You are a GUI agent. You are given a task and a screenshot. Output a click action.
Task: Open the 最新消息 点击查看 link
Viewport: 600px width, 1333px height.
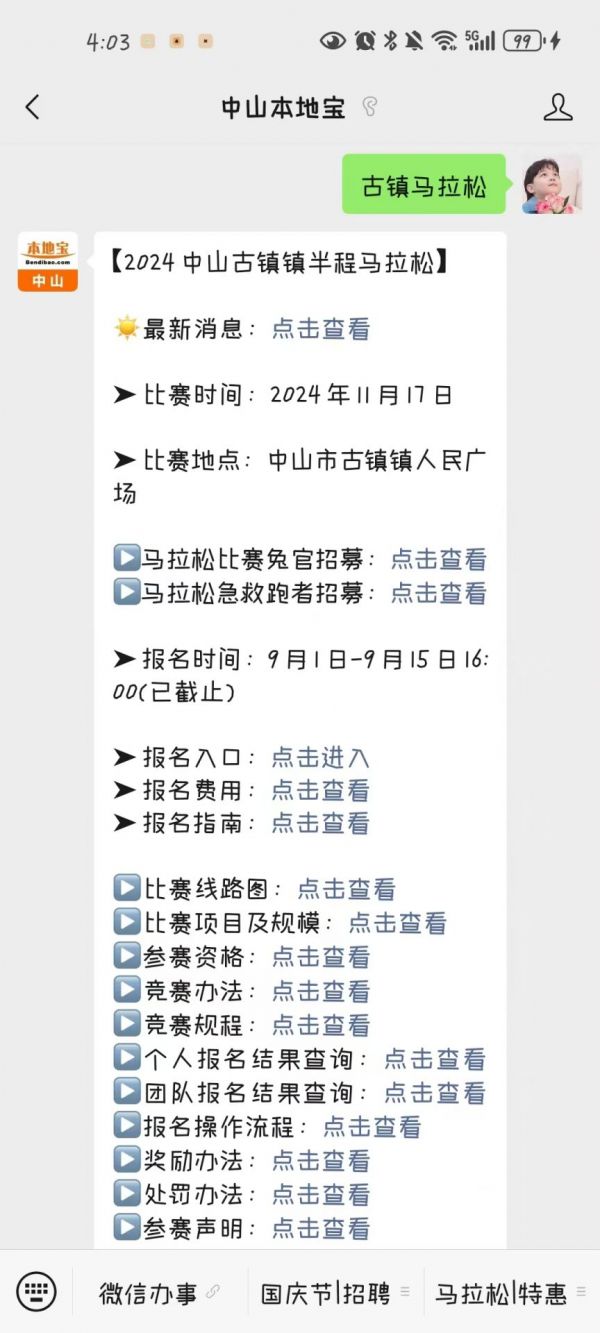pyautogui.click(x=321, y=328)
